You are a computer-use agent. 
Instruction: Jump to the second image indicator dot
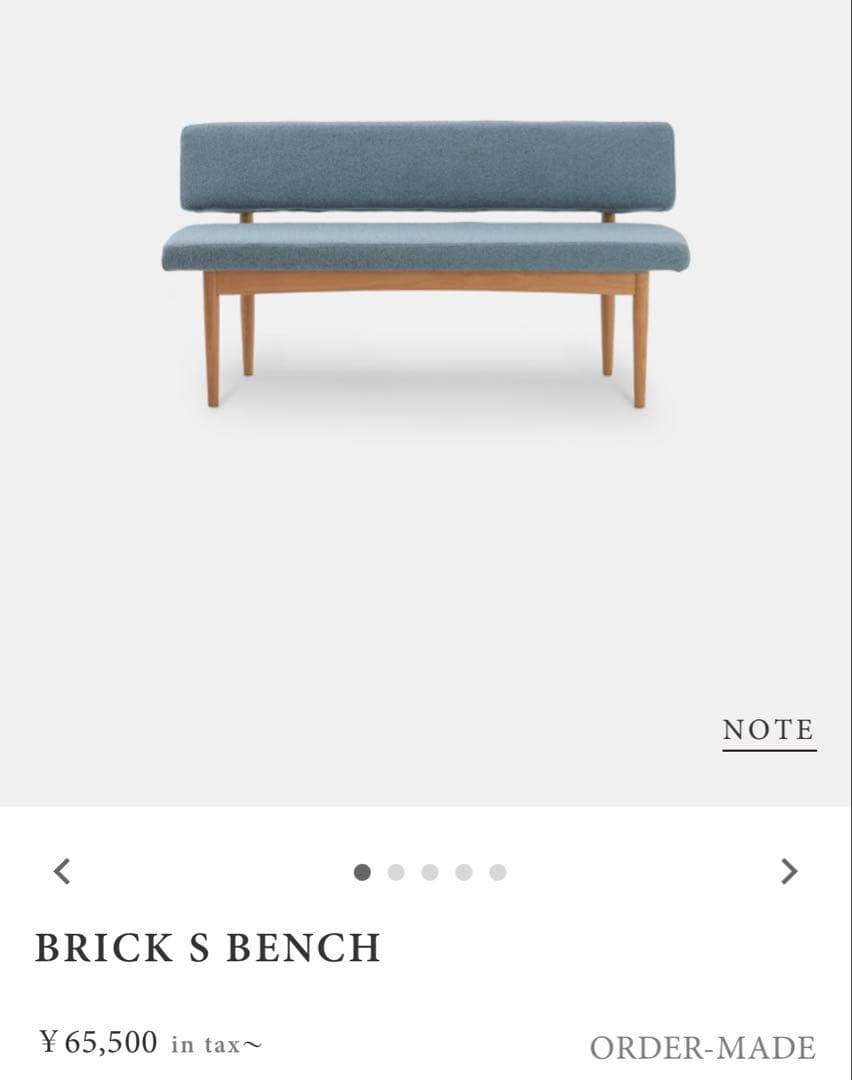(x=396, y=872)
